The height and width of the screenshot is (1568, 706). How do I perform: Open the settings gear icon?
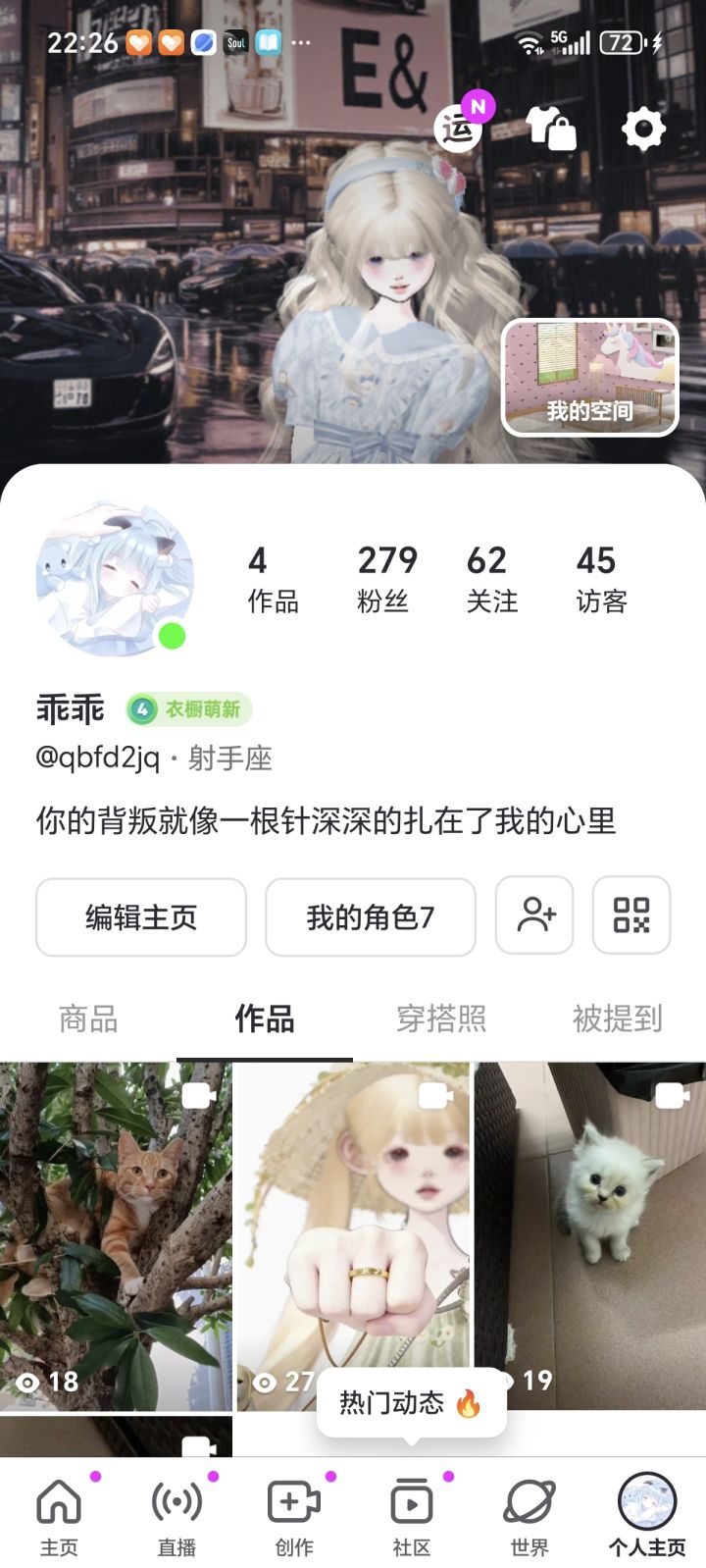pos(642,127)
